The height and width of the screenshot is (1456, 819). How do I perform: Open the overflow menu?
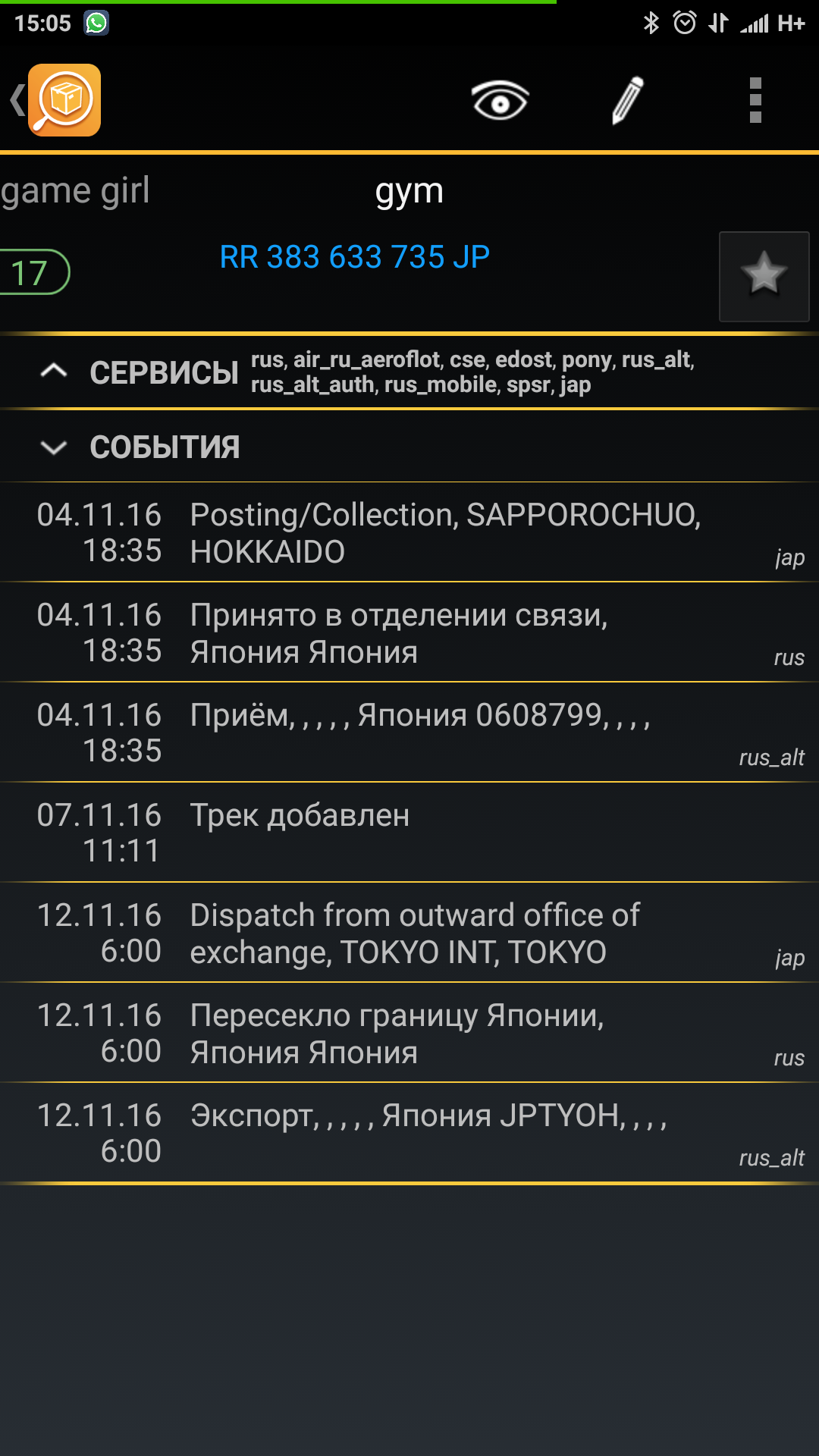click(755, 100)
